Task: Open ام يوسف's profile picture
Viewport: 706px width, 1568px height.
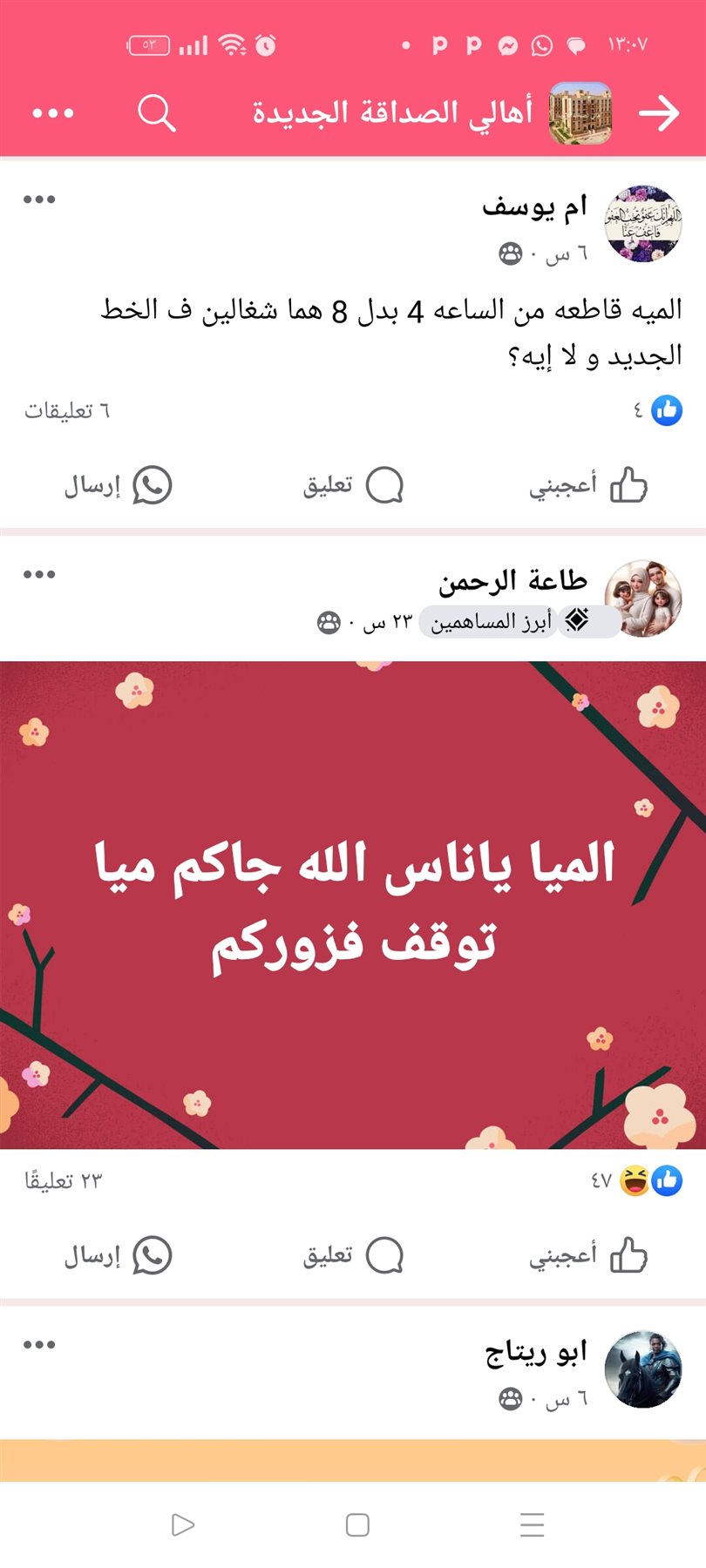Action: 643,224
